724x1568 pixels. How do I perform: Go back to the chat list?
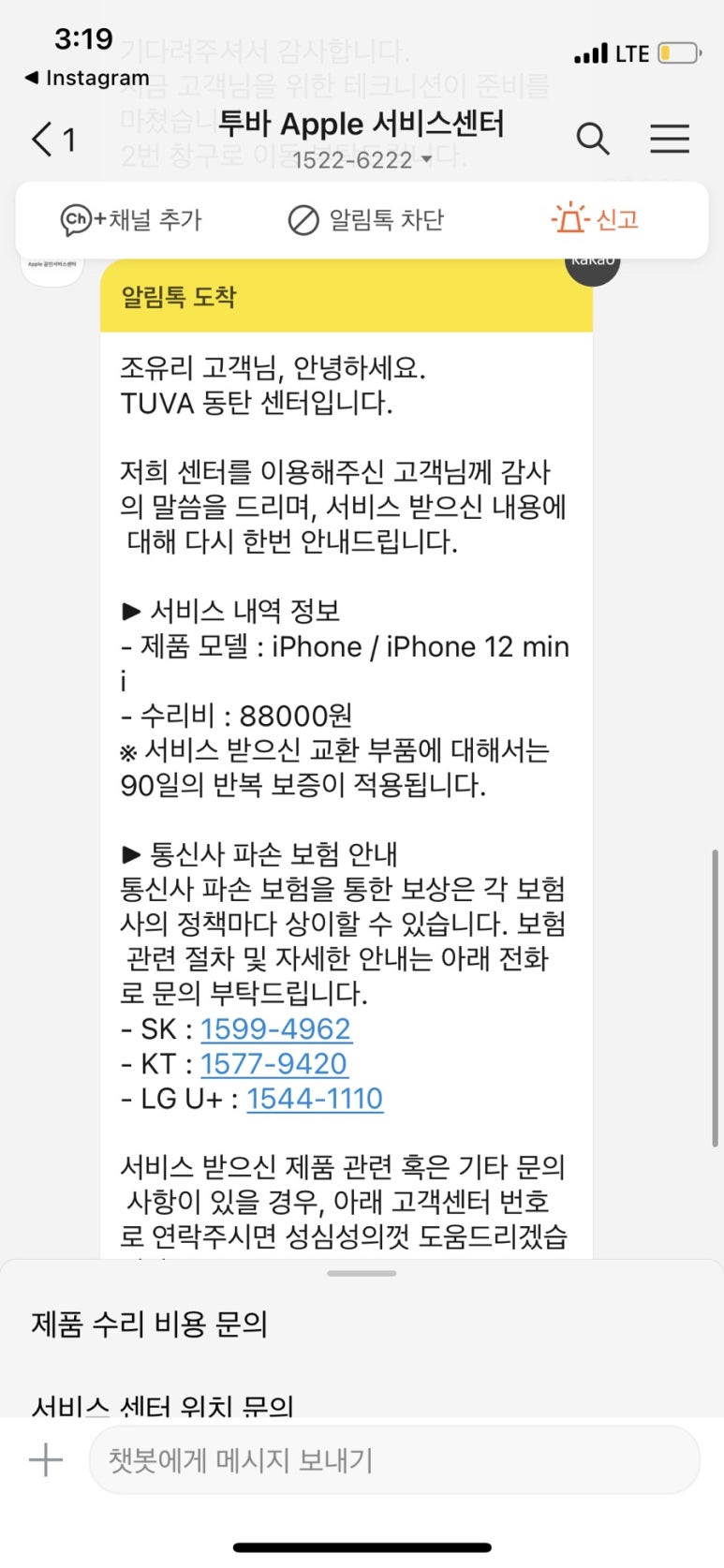point(52,140)
